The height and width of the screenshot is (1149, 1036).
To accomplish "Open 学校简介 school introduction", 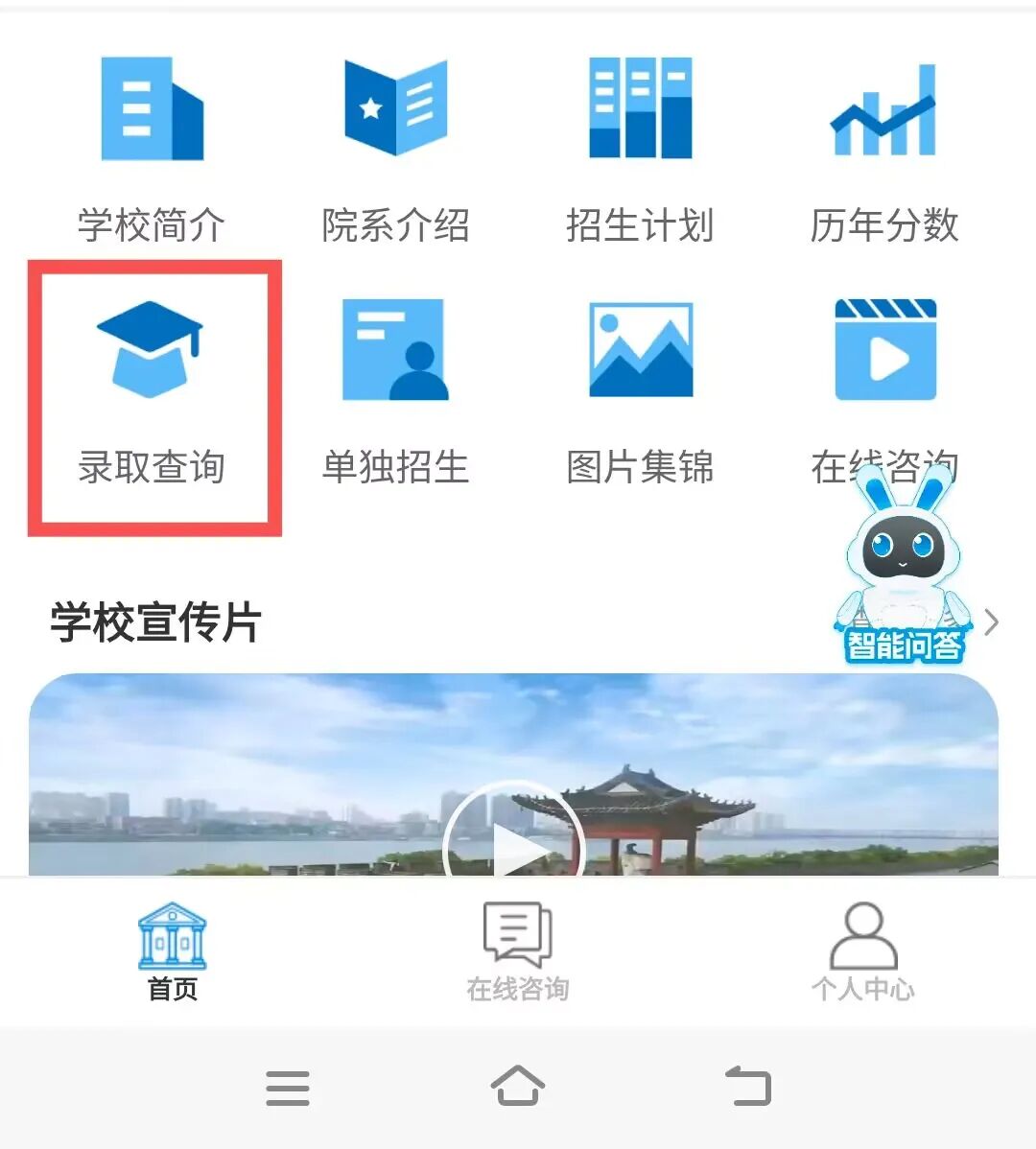I will 152,147.
